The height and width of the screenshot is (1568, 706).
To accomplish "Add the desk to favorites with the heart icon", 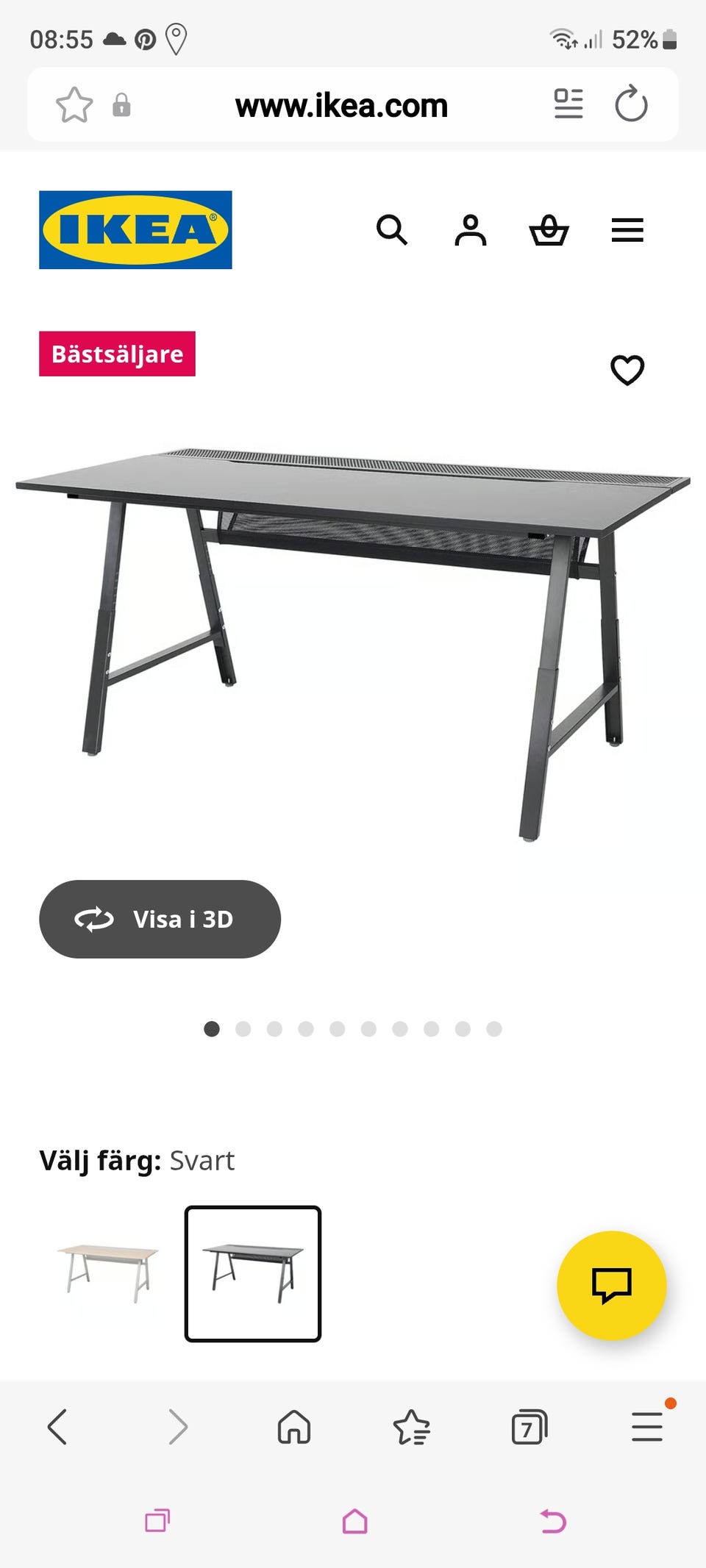I will pos(627,370).
